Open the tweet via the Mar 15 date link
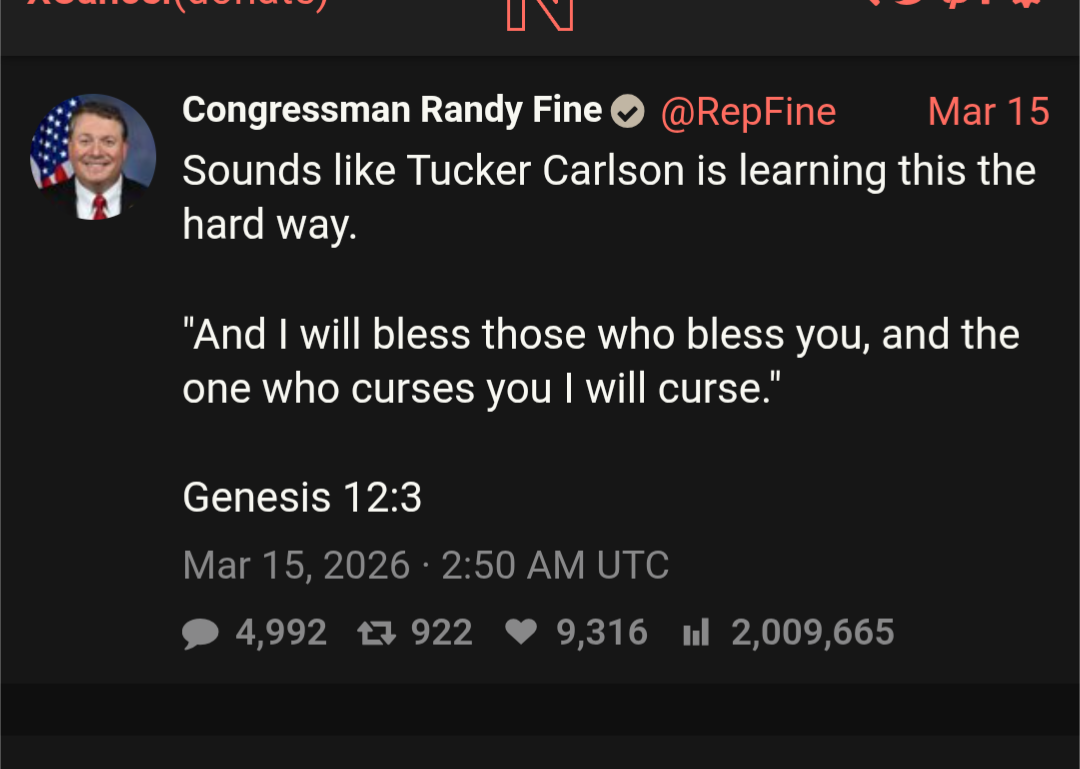This screenshot has width=1080, height=769. (988, 112)
